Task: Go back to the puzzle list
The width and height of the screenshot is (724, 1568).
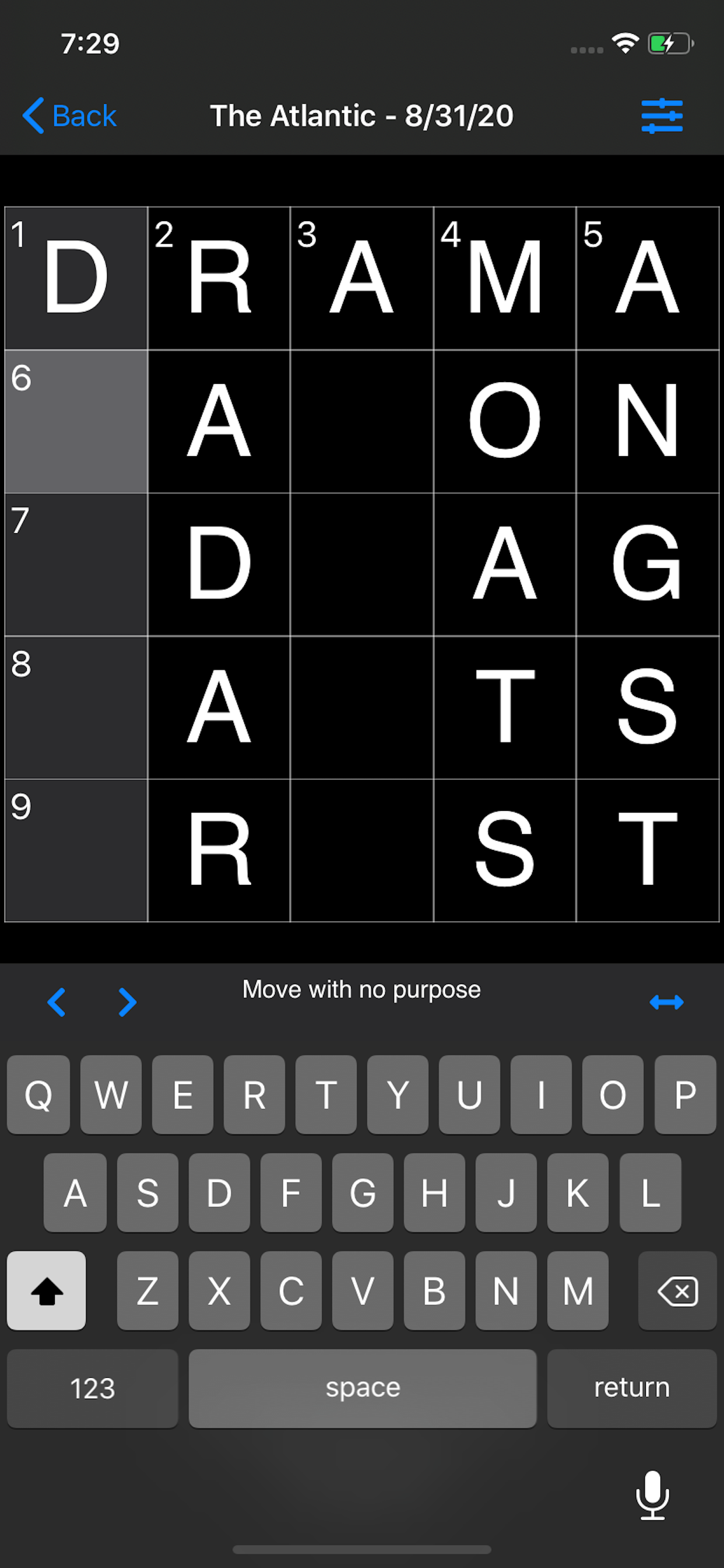Action: [69, 116]
